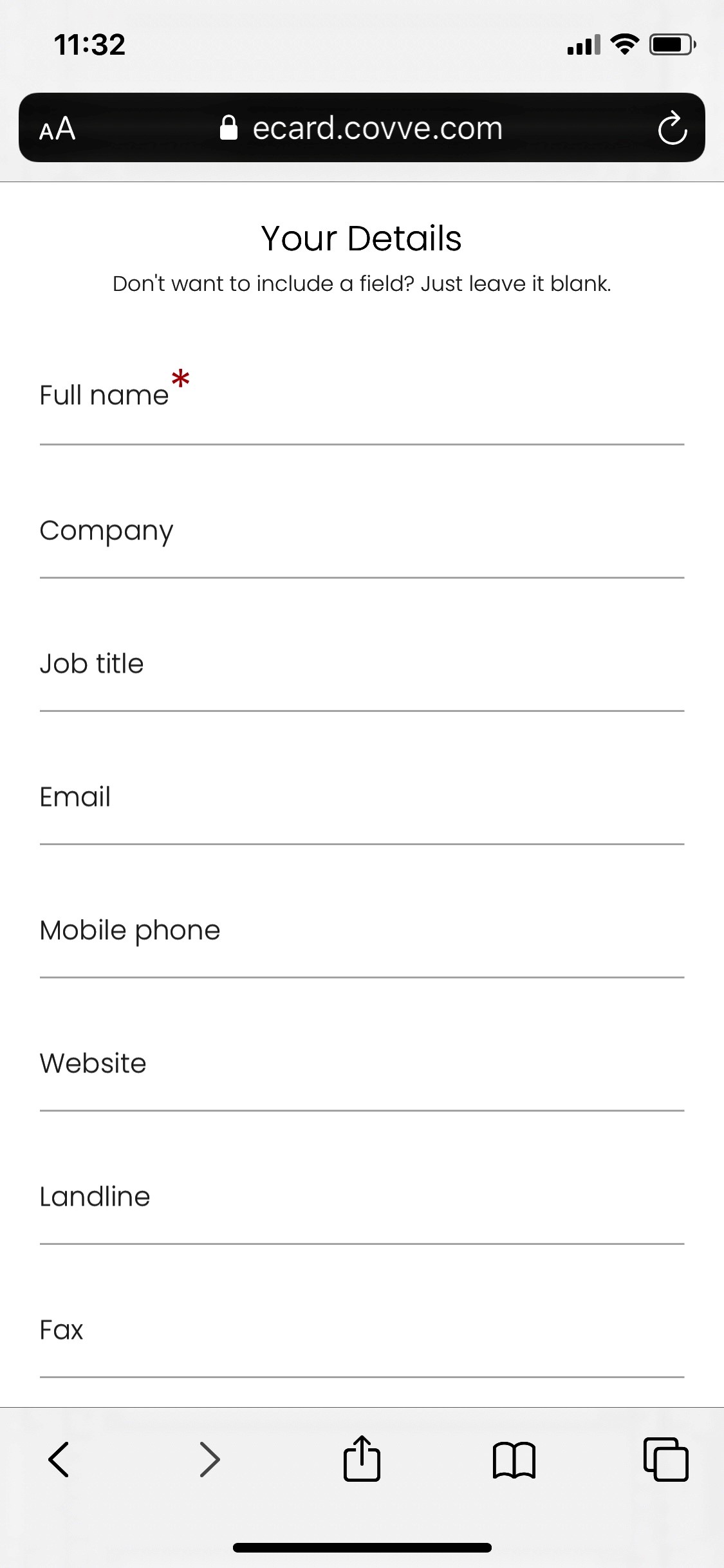Go forward to the next page

pos(210,1459)
